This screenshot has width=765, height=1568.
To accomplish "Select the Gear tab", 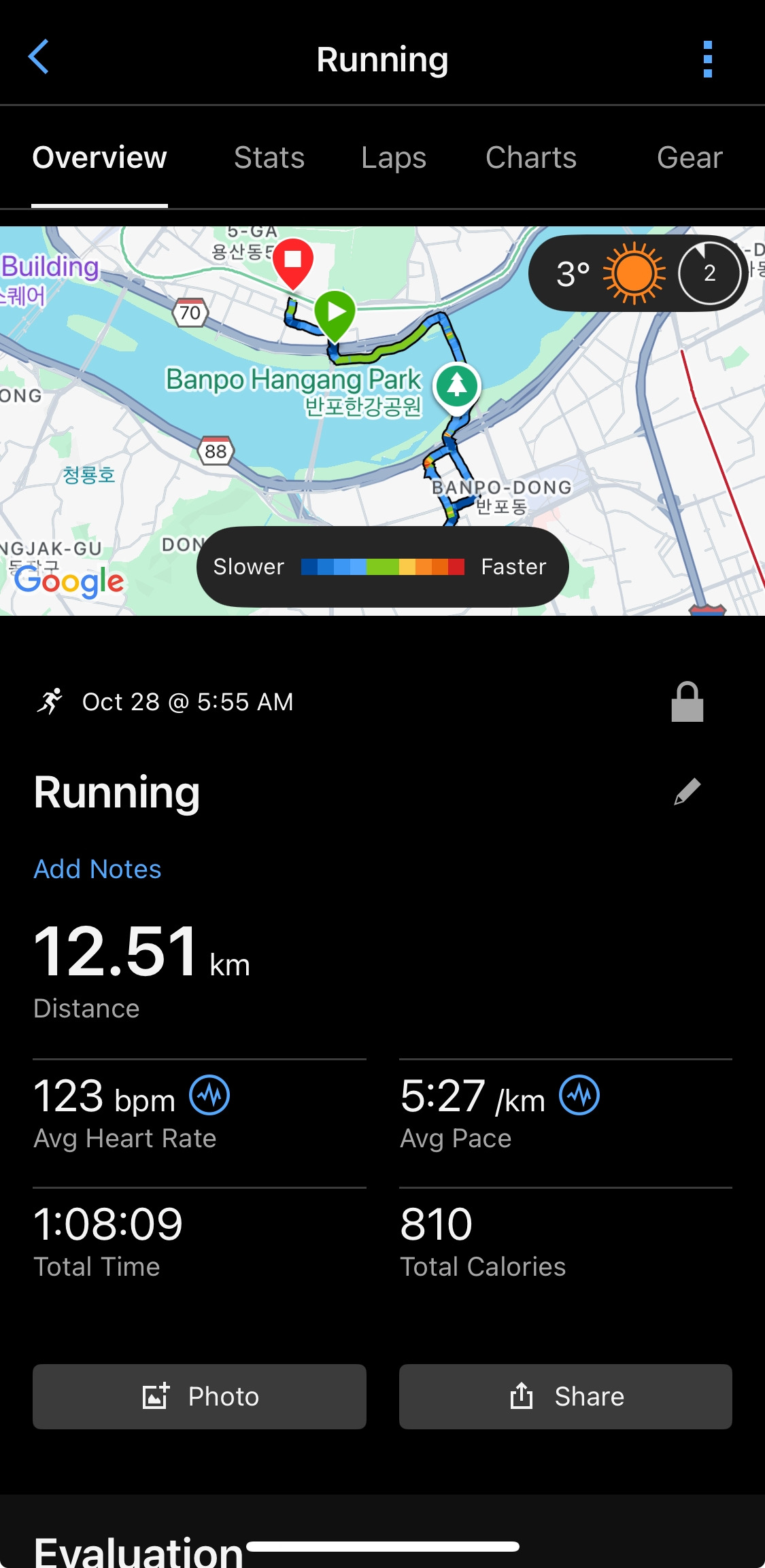I will tap(690, 158).
